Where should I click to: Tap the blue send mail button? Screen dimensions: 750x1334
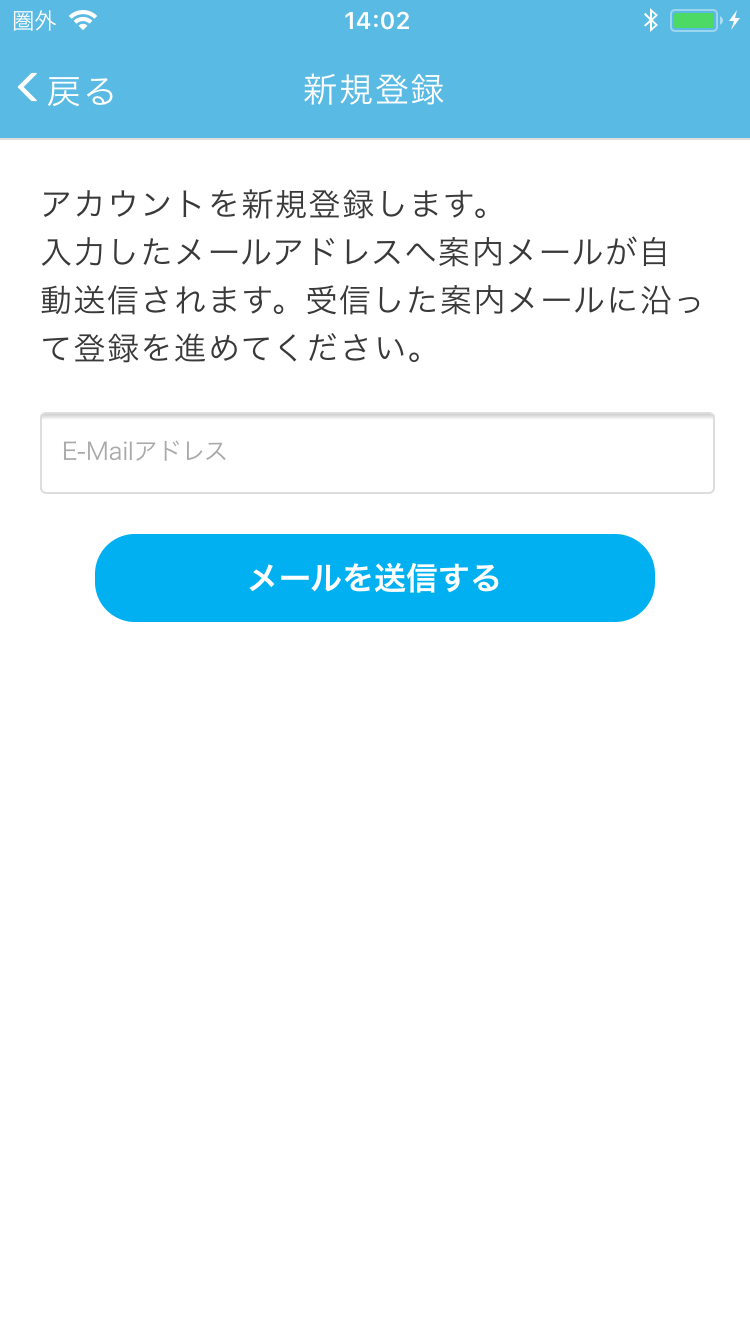375,578
